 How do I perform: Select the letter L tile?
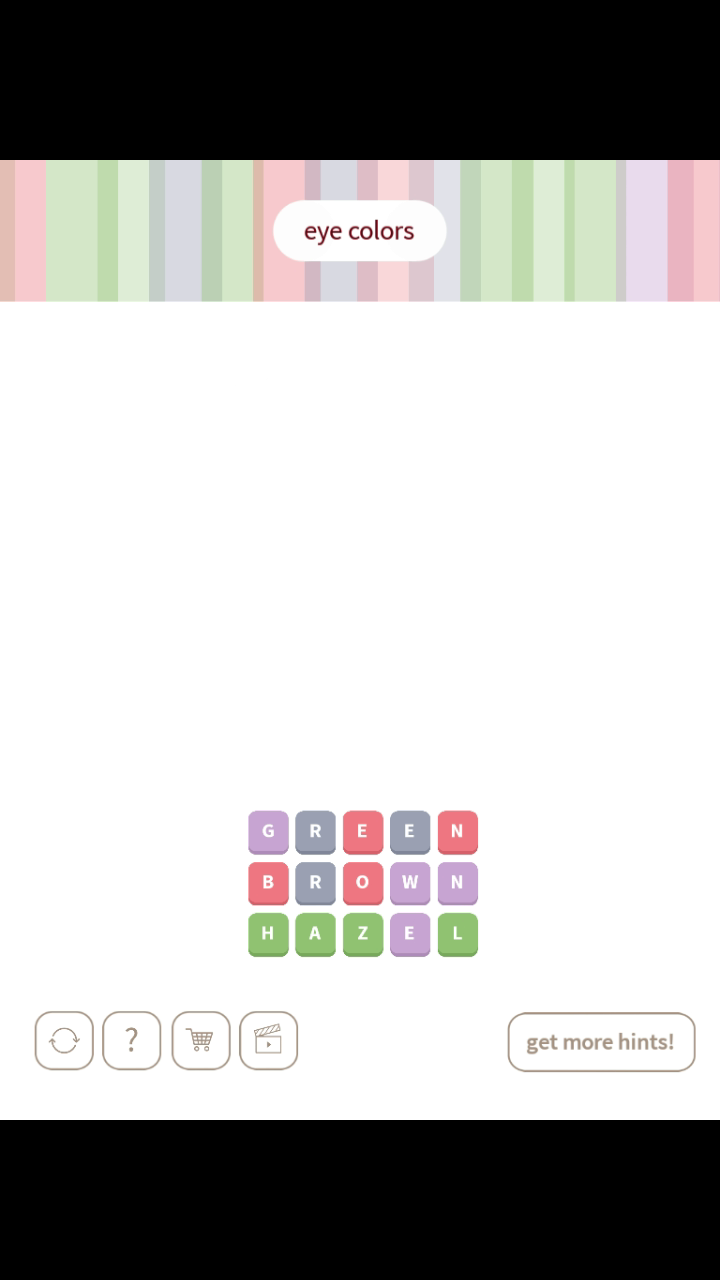458,934
